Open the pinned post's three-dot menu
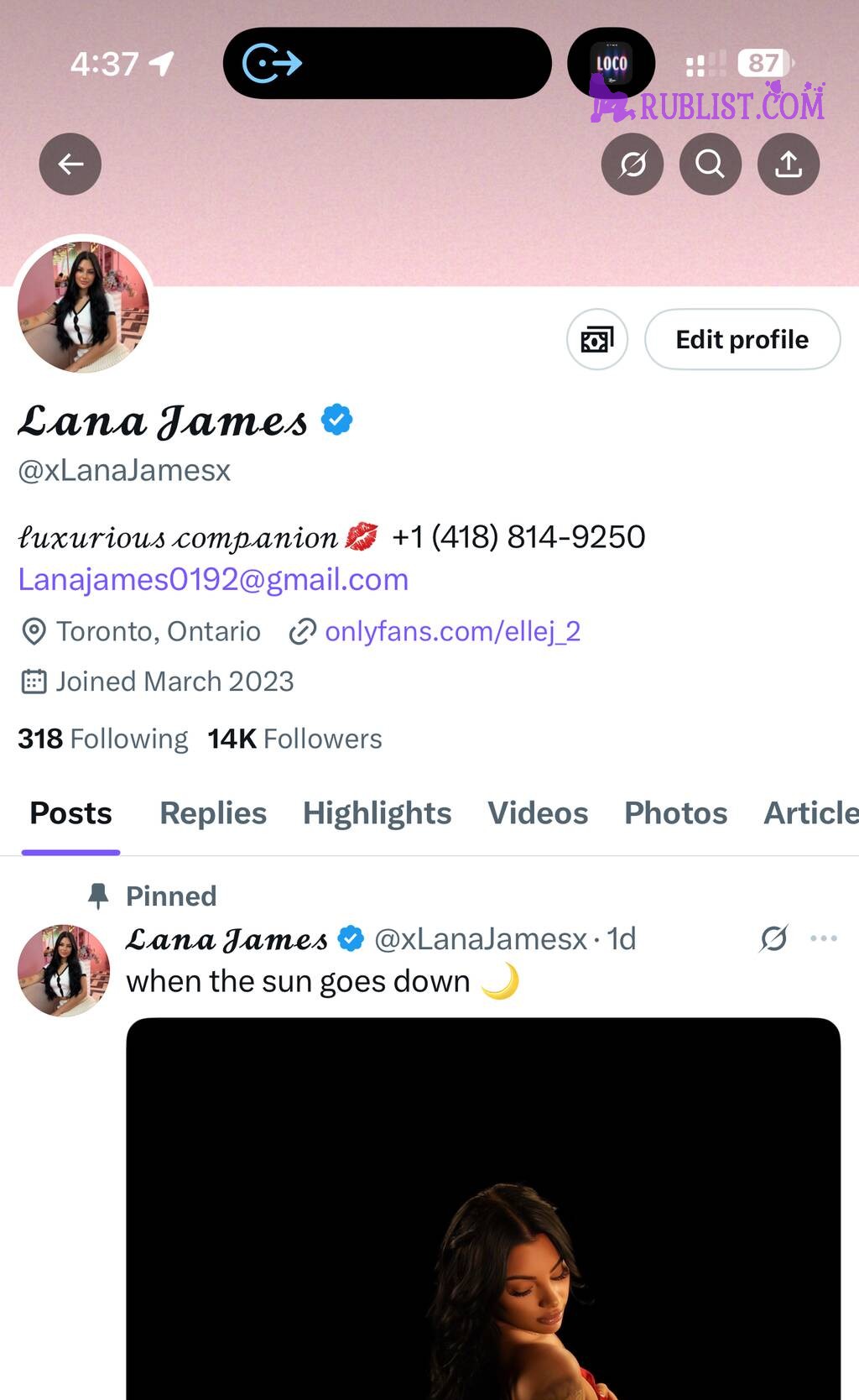Screen dimensions: 859x1400 tap(823, 938)
